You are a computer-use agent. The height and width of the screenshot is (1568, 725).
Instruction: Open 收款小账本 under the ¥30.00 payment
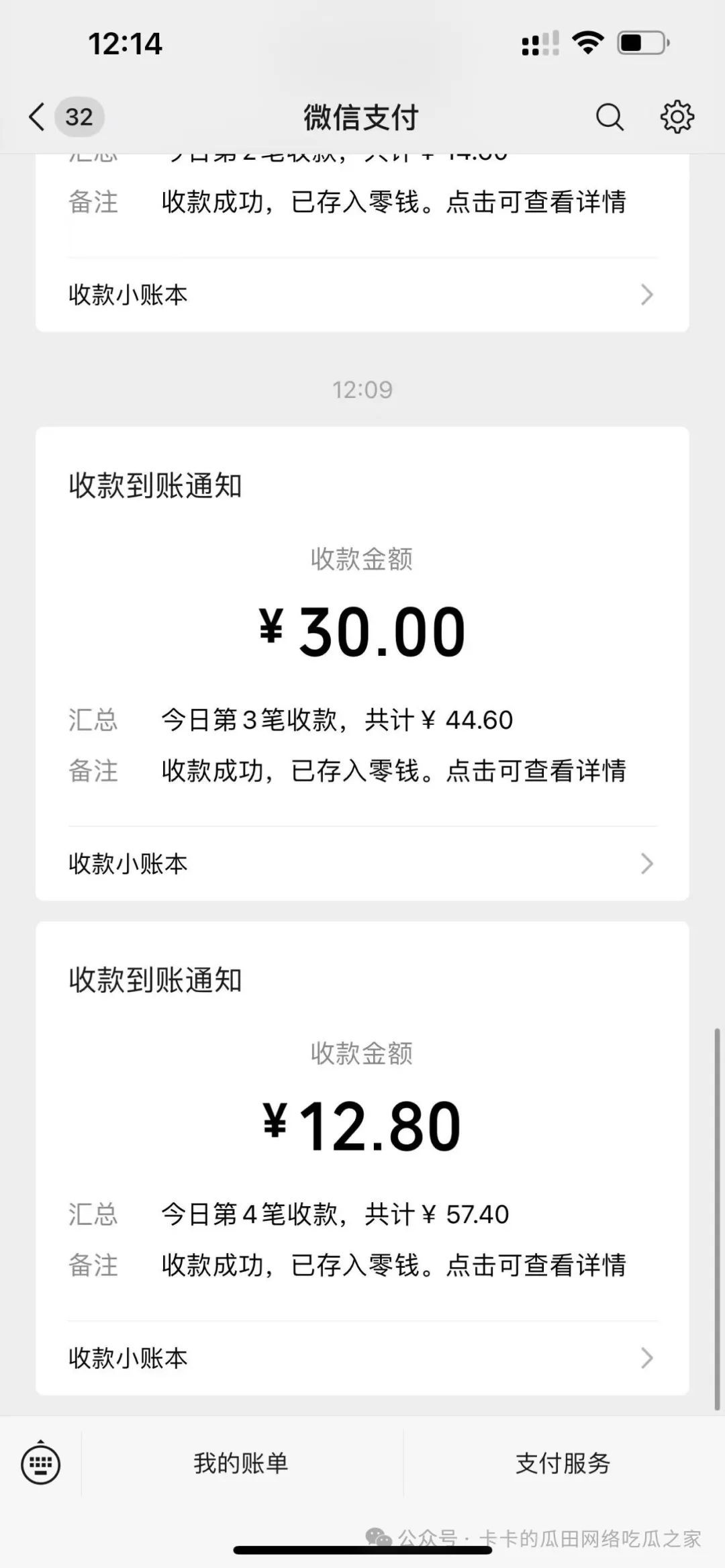click(x=362, y=863)
